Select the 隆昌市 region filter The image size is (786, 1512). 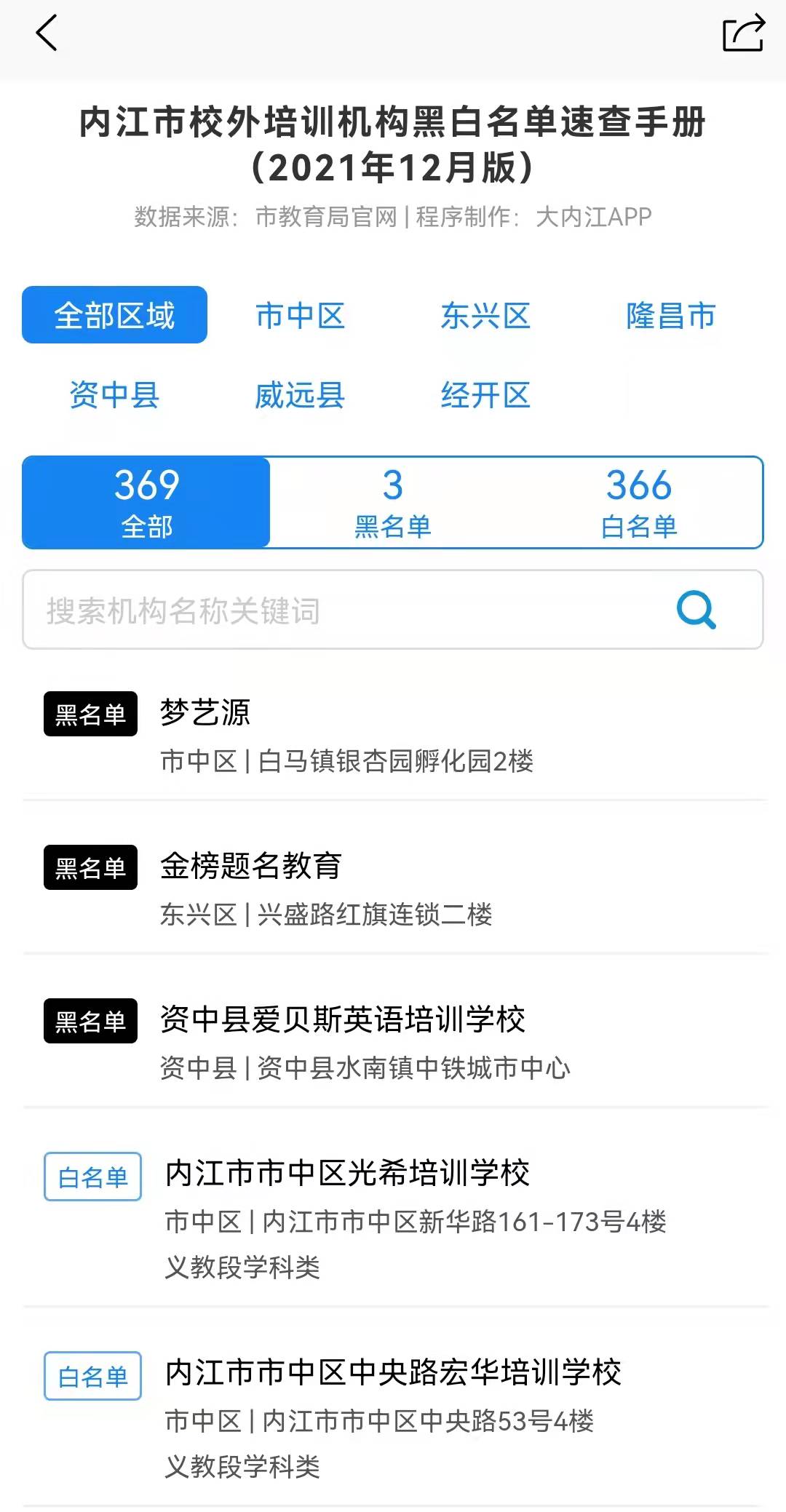670,316
